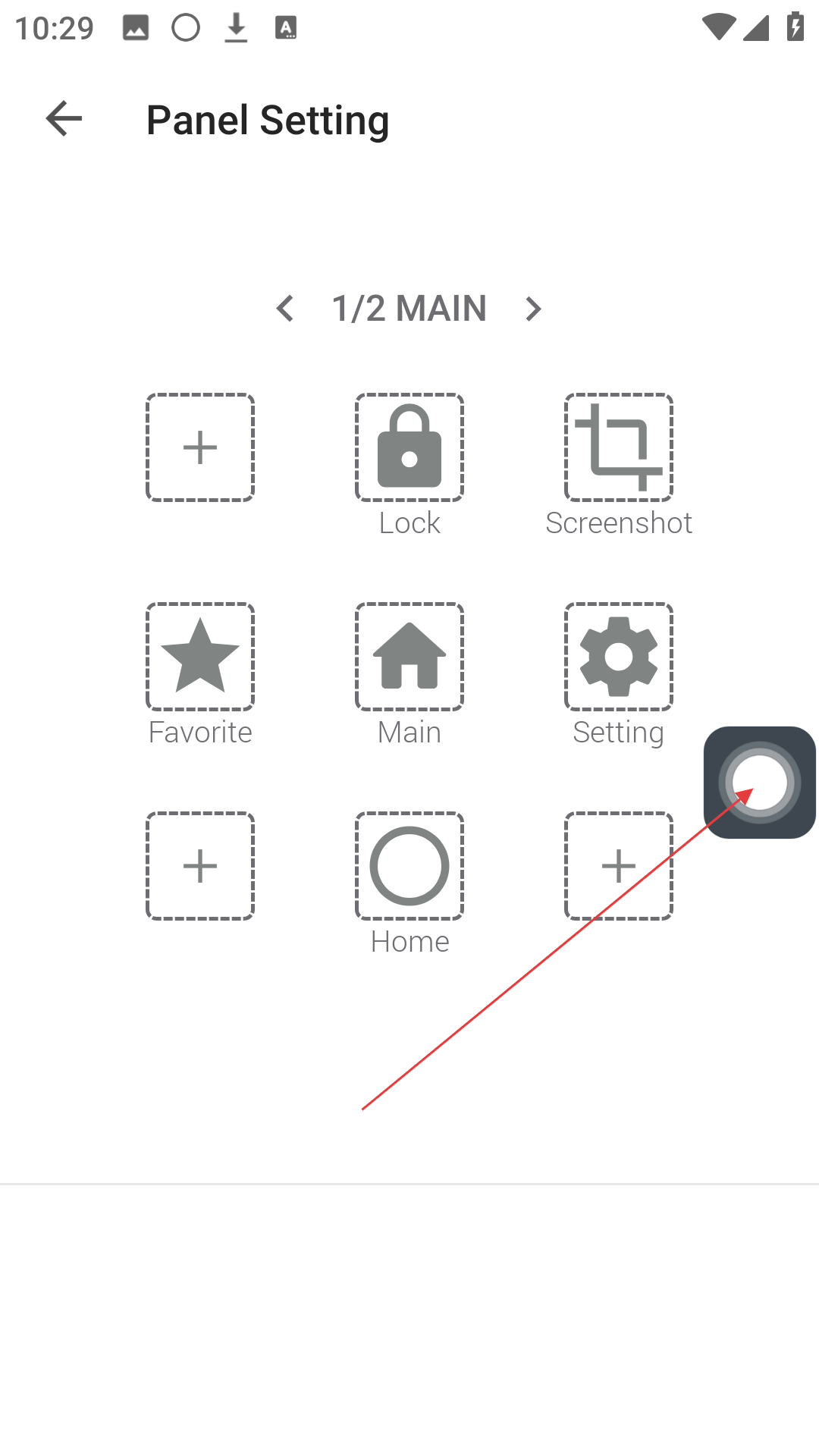The image size is (819, 1456).
Task: Edit the Favorite panel slot
Action: point(200,657)
